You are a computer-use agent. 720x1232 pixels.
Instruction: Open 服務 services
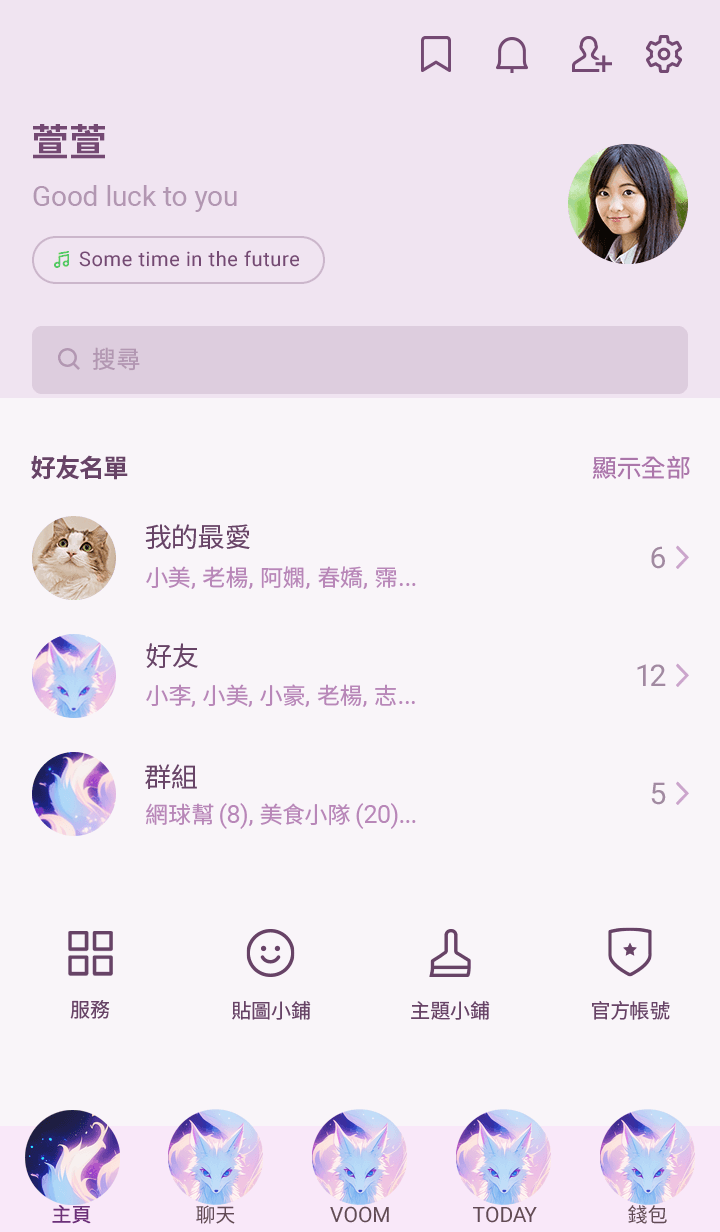(90, 972)
